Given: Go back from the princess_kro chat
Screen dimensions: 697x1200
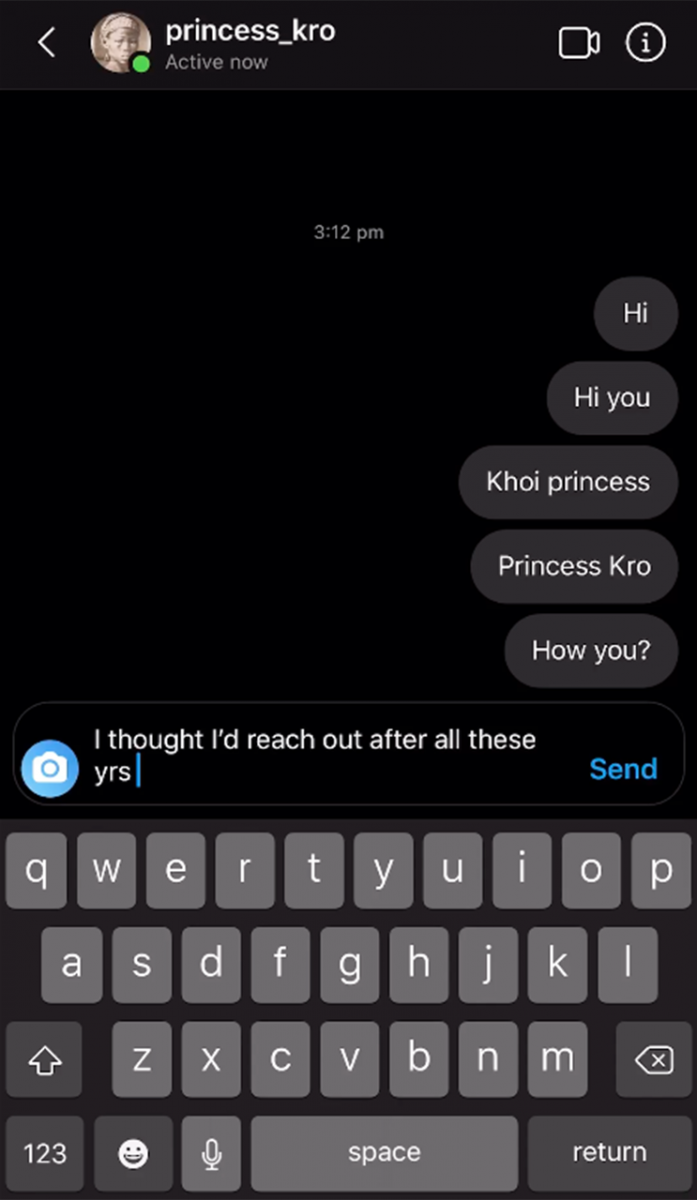Looking at the screenshot, I should point(46,42).
